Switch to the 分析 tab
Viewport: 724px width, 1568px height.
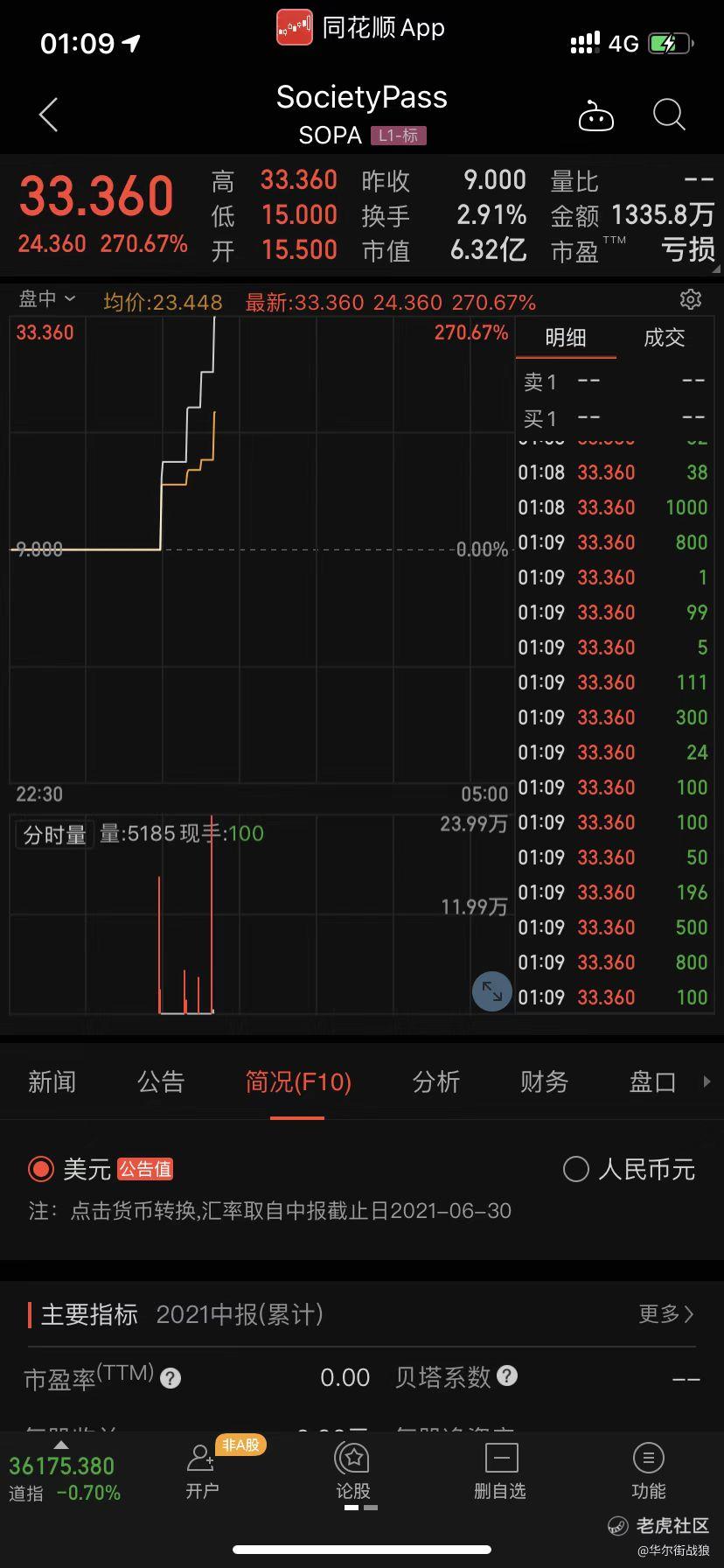point(436,1082)
